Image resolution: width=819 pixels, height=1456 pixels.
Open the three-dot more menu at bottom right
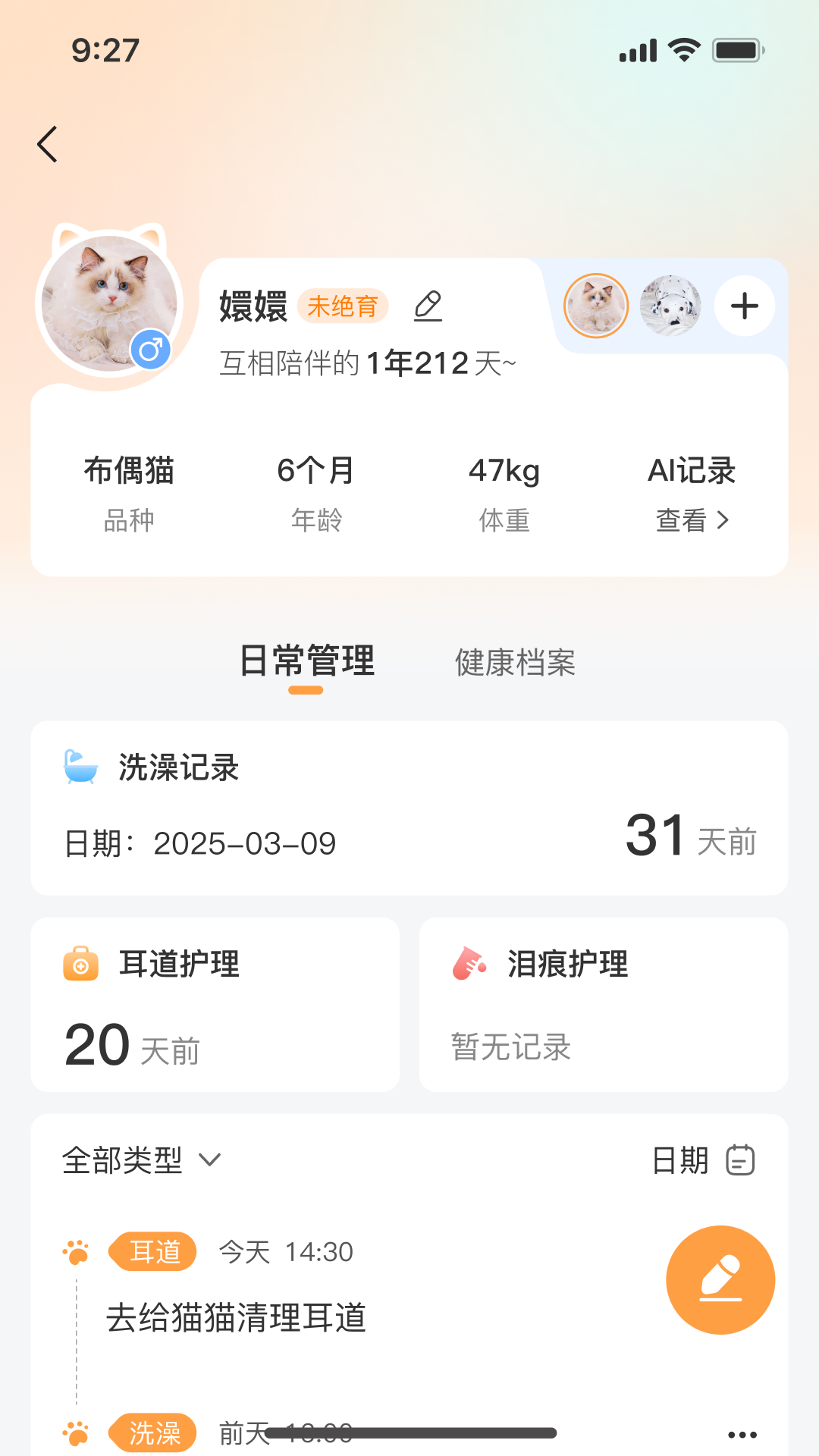(741, 1433)
